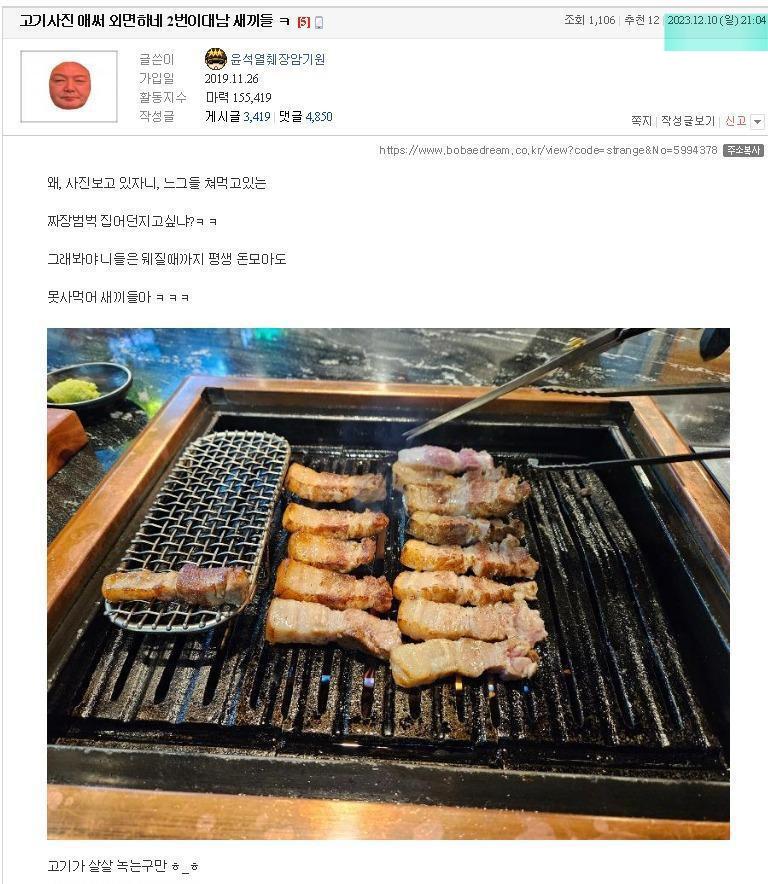
Task: Open the author's 댓글 4,850 list
Action: point(305,117)
